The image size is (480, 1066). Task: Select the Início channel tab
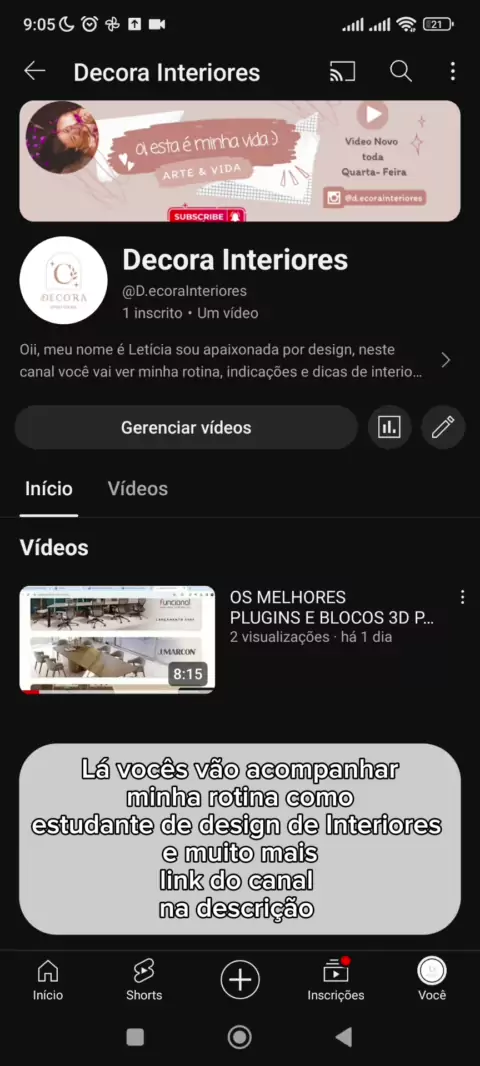pos(49,489)
